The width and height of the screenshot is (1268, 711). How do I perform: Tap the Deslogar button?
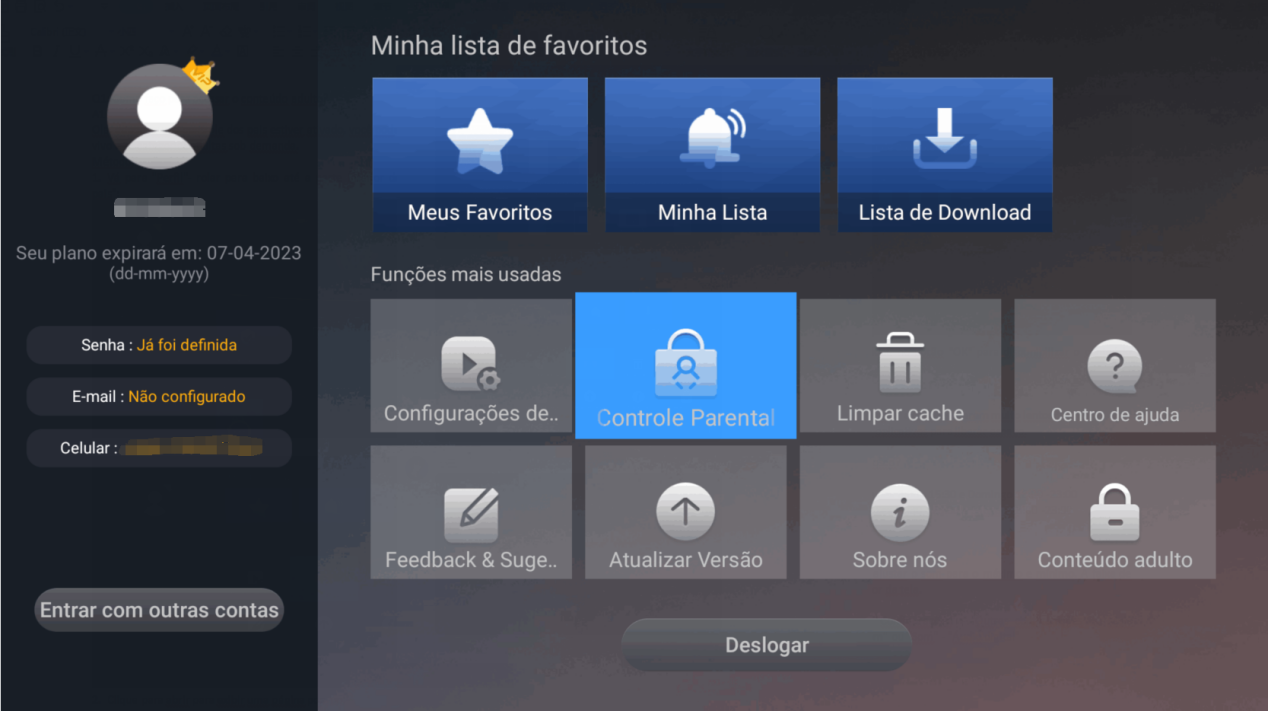click(x=766, y=645)
